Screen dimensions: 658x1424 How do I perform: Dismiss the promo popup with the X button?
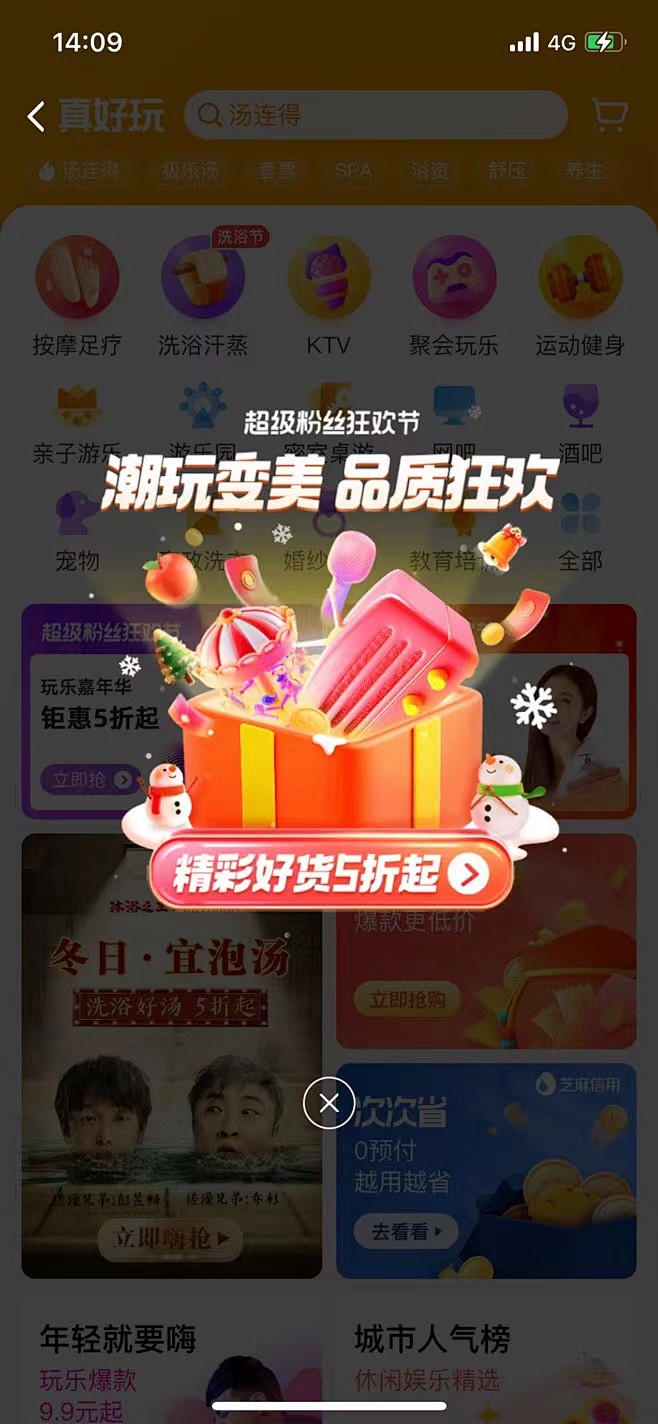pos(329,1103)
